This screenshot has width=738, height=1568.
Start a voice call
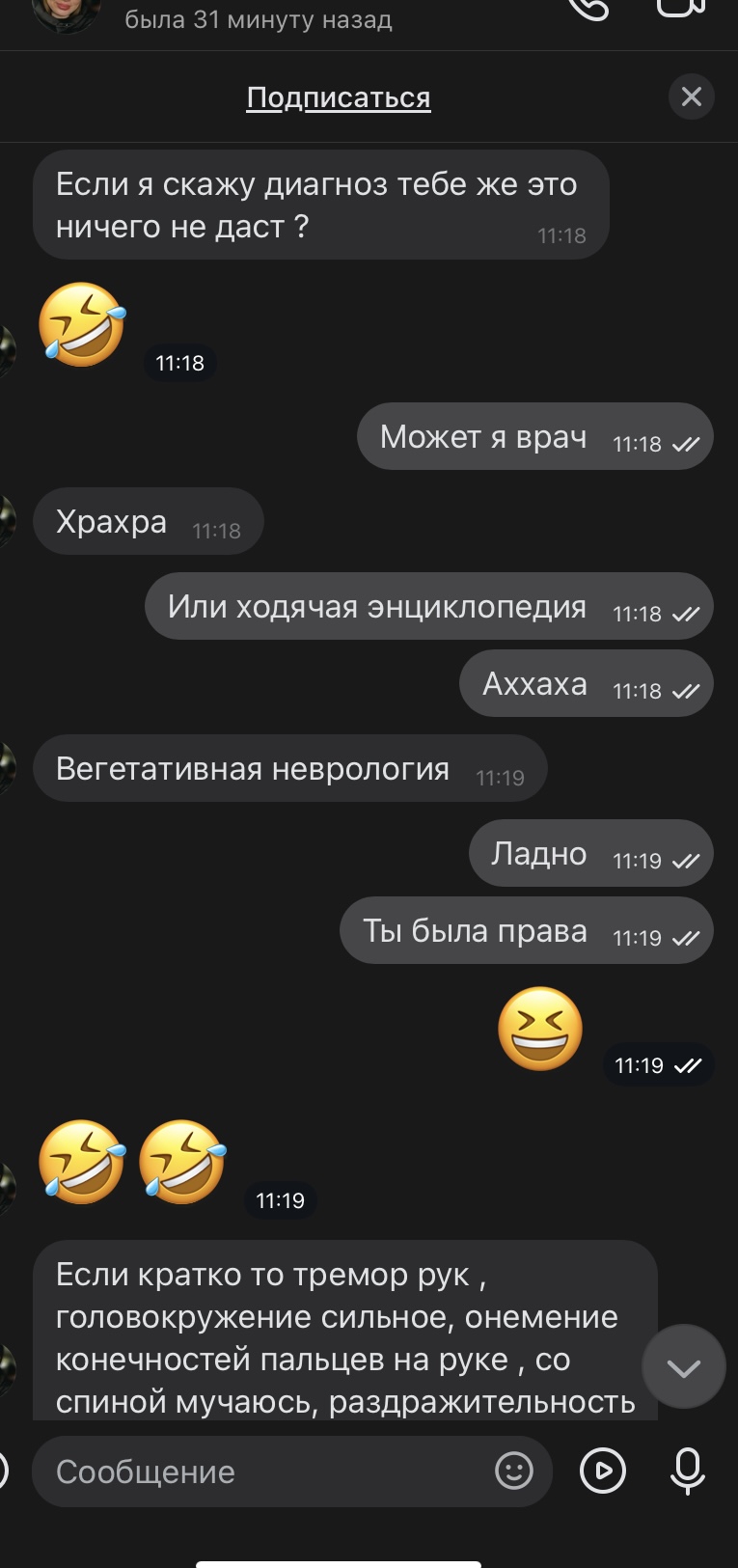588,7
